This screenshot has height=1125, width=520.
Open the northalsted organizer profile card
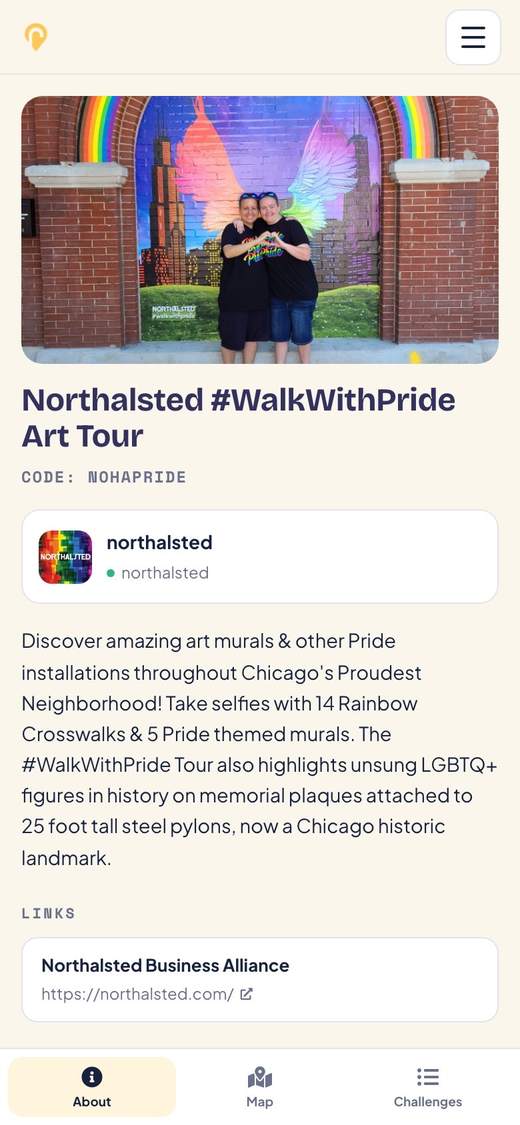tap(260, 557)
